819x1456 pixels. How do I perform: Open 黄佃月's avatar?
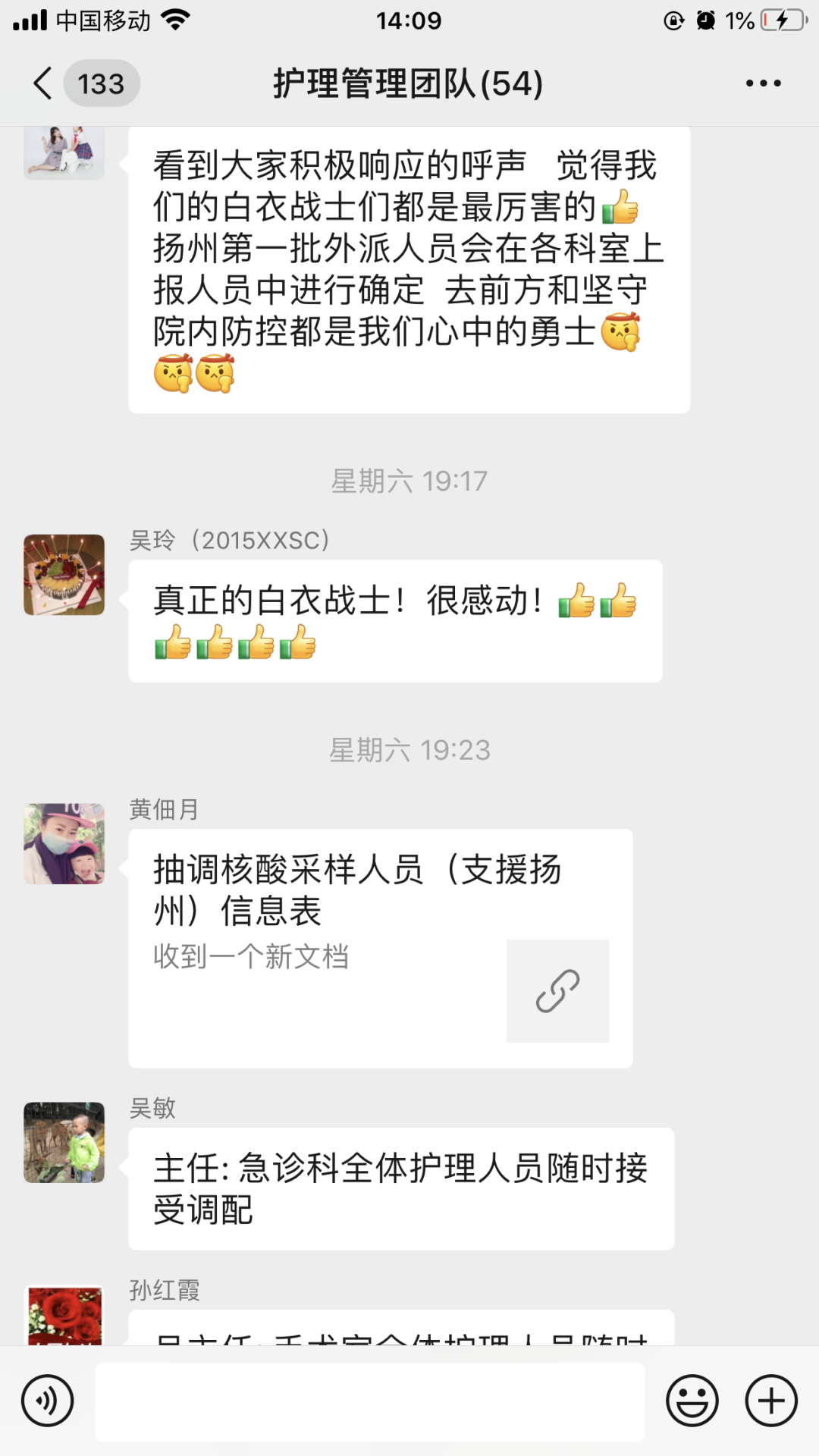[x=64, y=844]
